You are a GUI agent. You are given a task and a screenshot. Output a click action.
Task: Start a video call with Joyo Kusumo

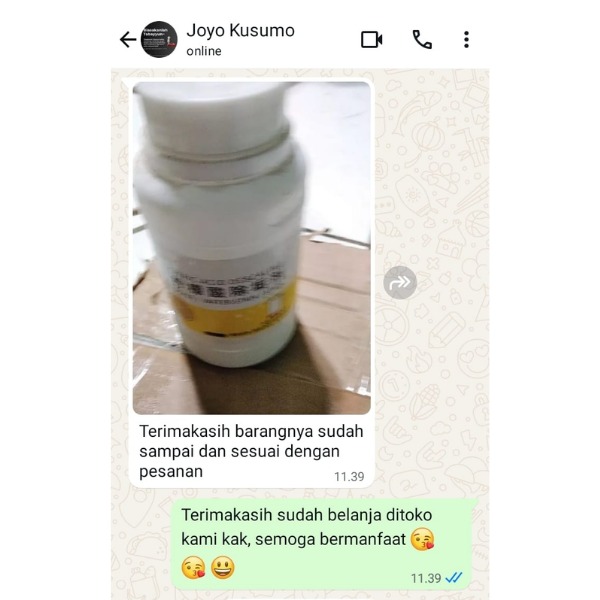pyautogui.click(x=372, y=40)
